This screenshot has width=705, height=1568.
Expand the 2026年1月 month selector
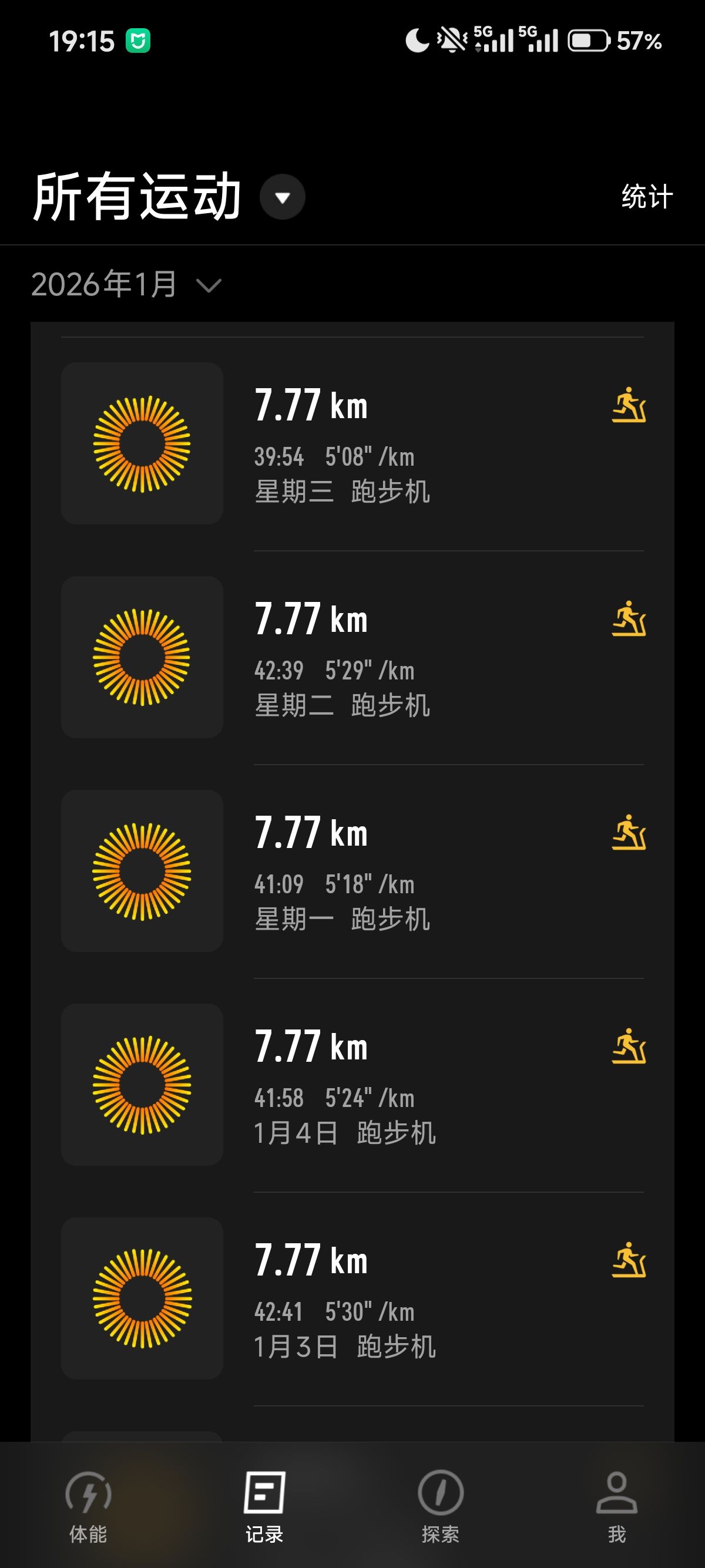(126, 285)
